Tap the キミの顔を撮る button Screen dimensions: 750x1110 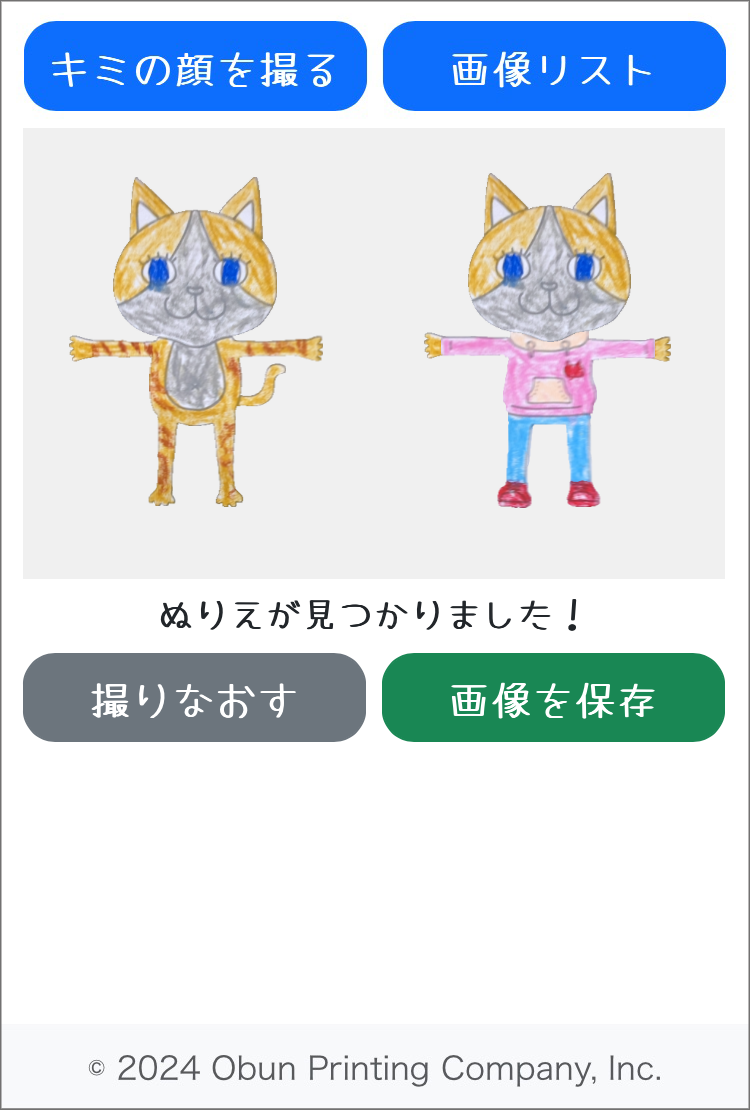pyautogui.click(x=195, y=66)
